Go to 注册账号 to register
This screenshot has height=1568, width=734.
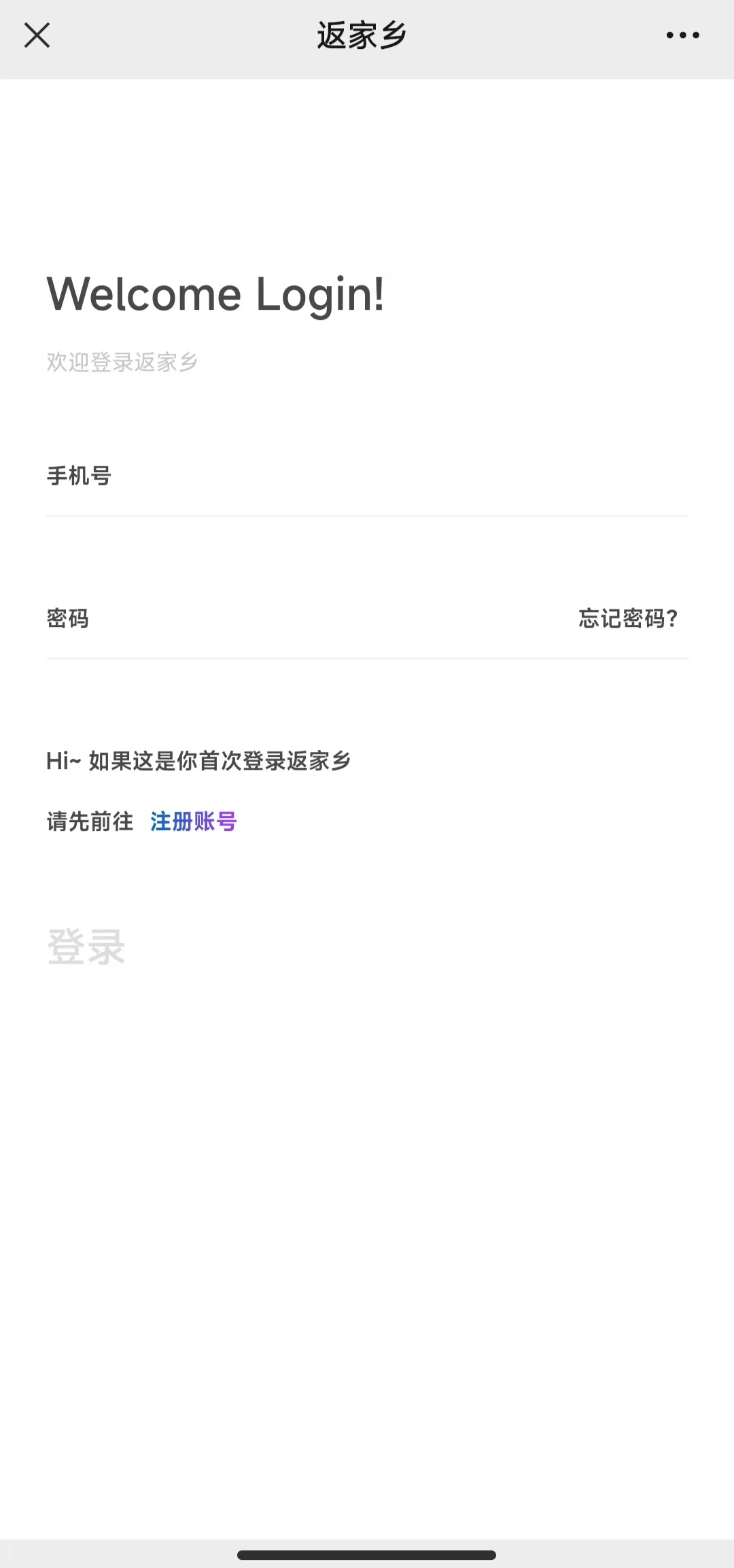(194, 822)
